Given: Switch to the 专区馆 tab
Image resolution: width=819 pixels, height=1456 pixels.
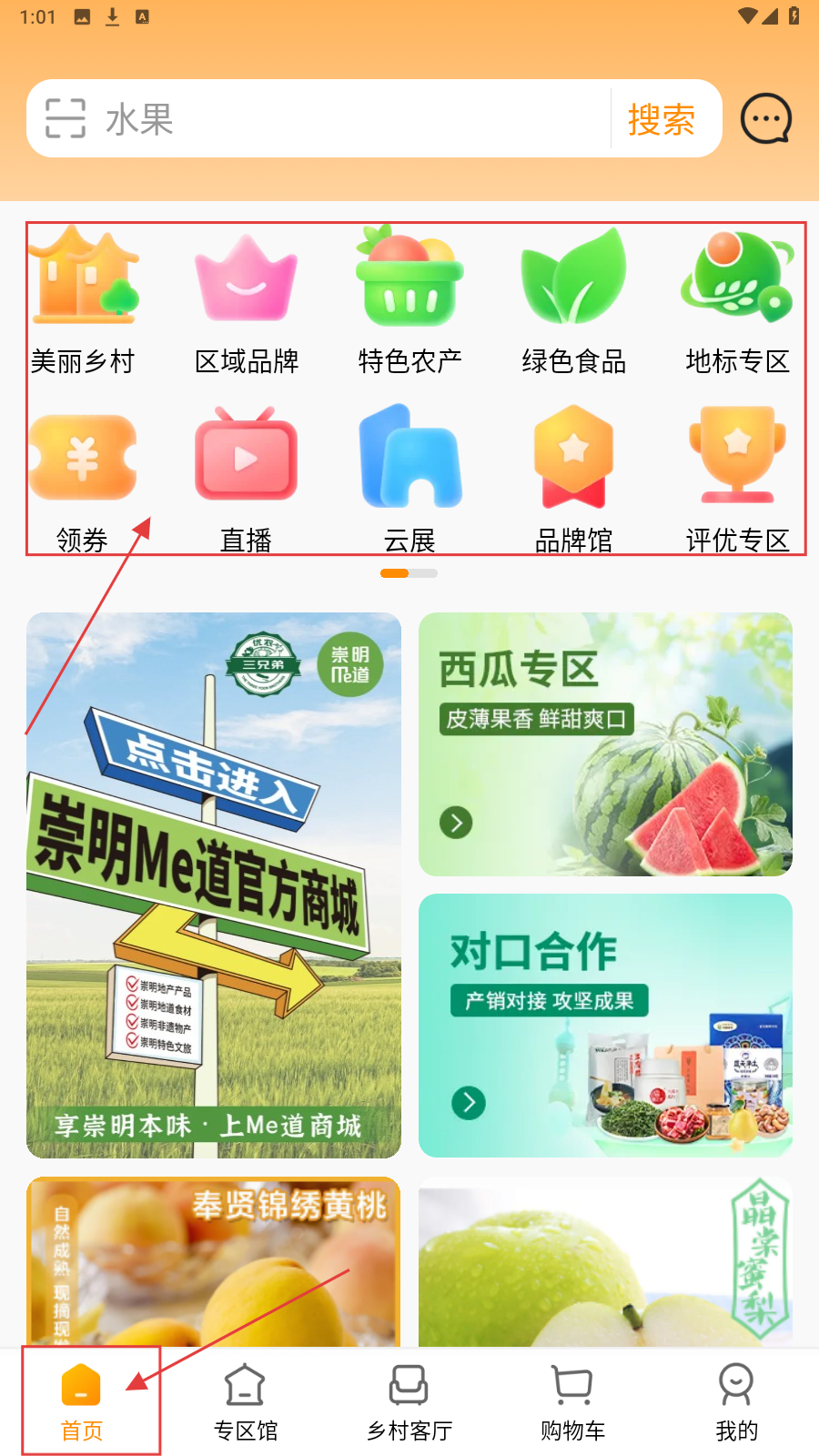Looking at the screenshot, I should (246, 1402).
